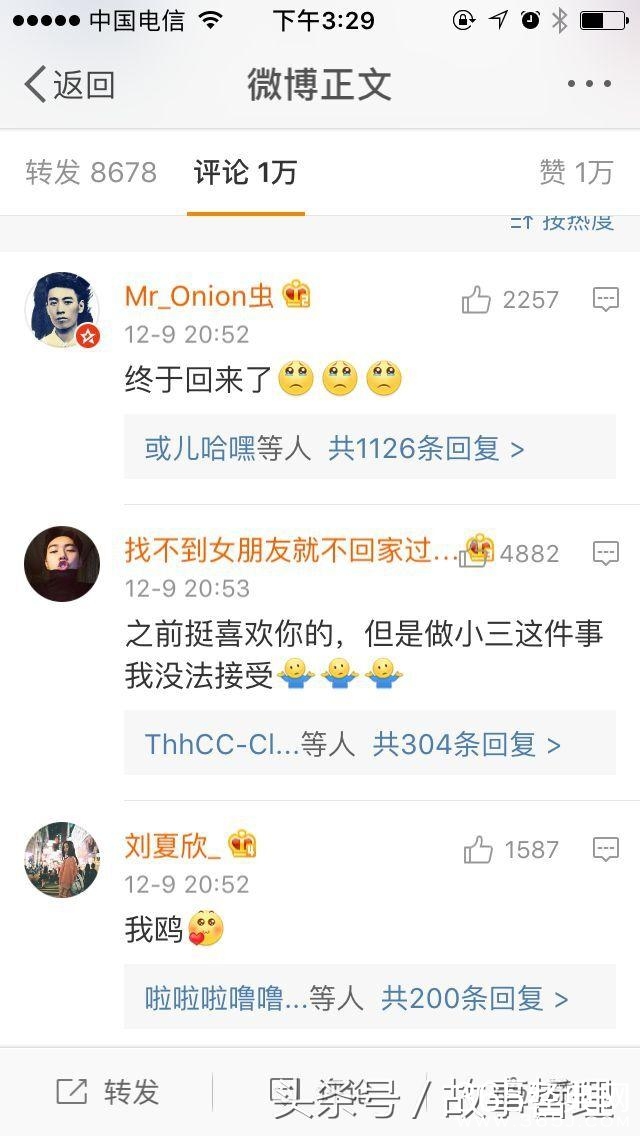The image size is (640, 1136).
Task: Switch to the 赞 1万 tab
Action: [576, 173]
